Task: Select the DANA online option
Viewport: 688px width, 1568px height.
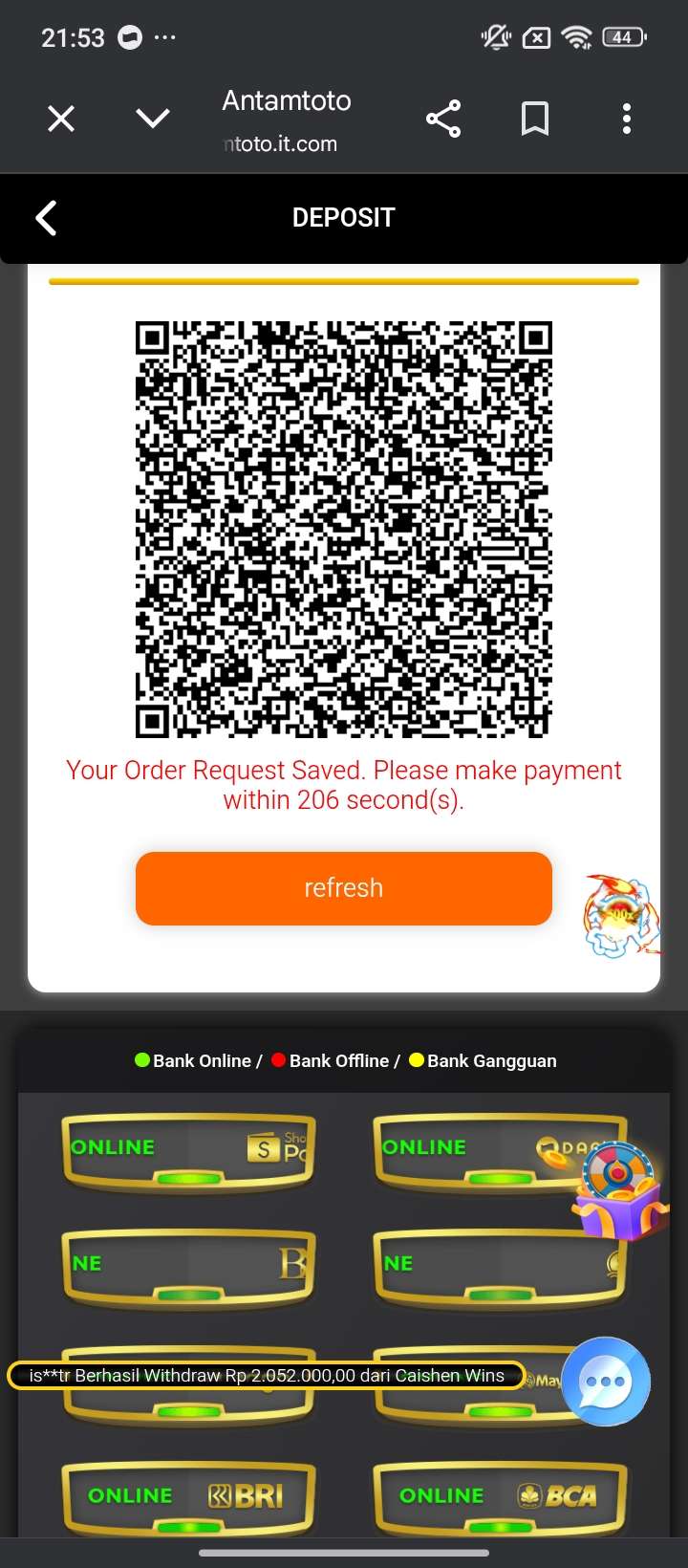Action: 478,1150
